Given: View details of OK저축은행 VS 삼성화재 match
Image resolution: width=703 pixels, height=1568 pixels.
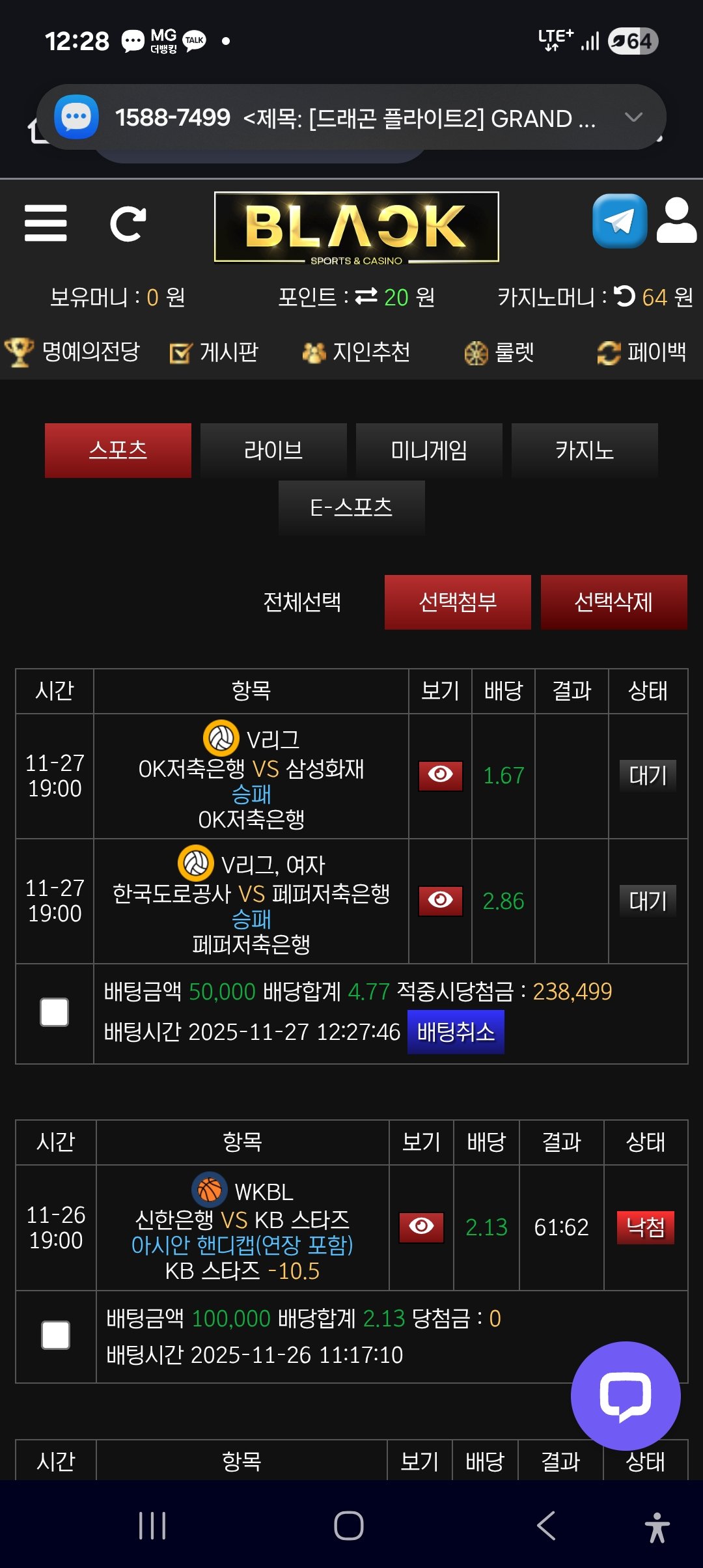Looking at the screenshot, I should [x=440, y=776].
